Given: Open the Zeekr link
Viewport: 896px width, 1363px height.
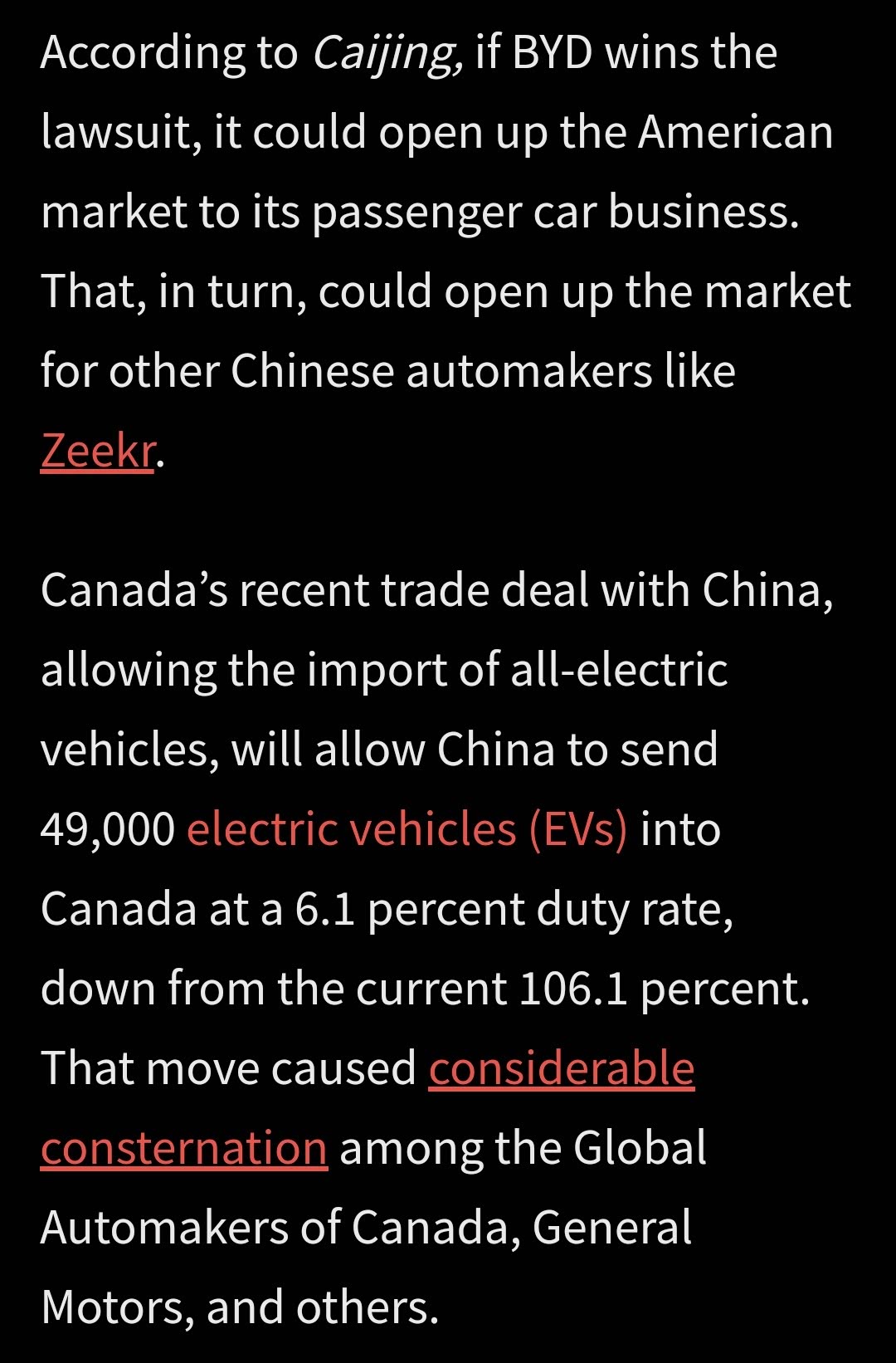Looking at the screenshot, I should [x=98, y=451].
